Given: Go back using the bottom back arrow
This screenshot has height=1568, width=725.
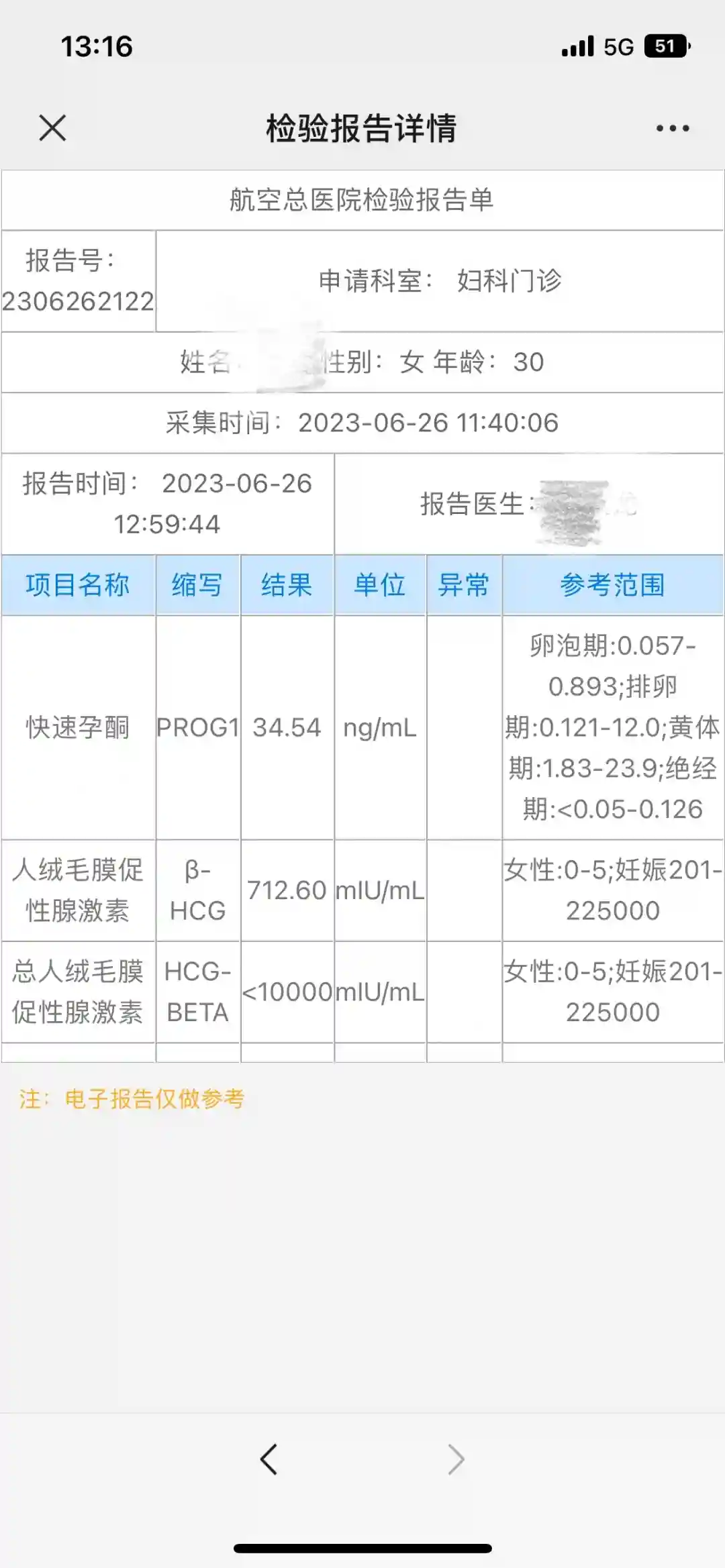Looking at the screenshot, I should (x=269, y=1459).
